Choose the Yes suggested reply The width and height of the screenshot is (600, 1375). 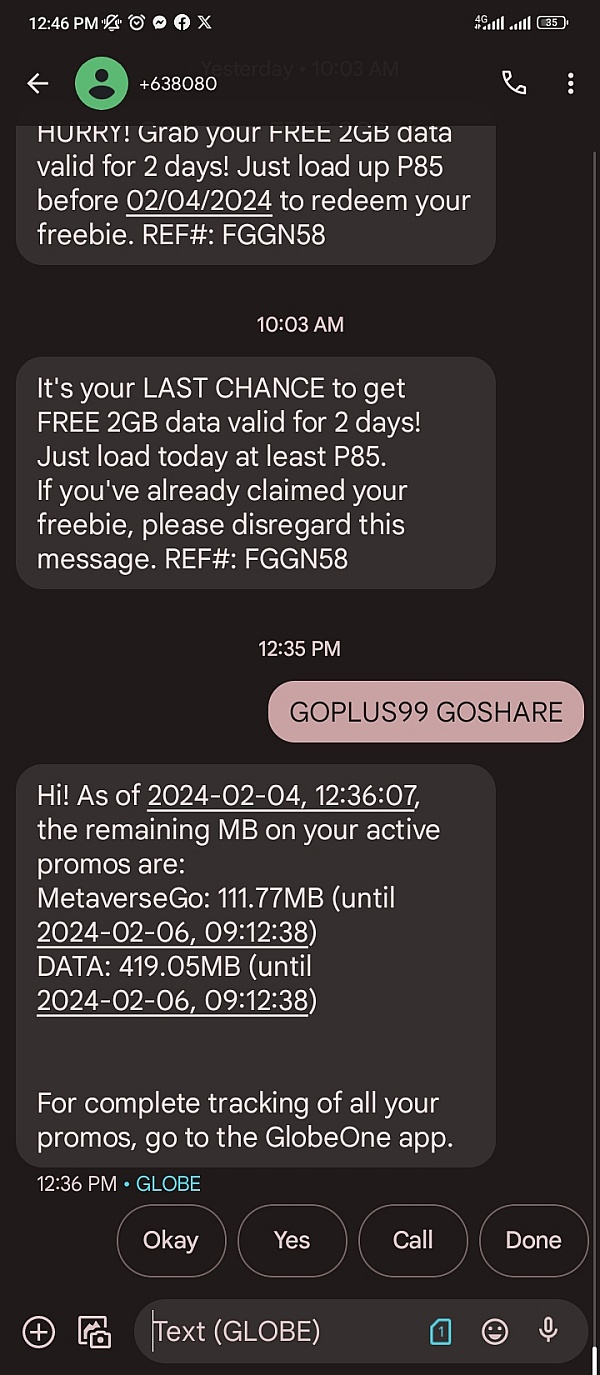point(292,1240)
